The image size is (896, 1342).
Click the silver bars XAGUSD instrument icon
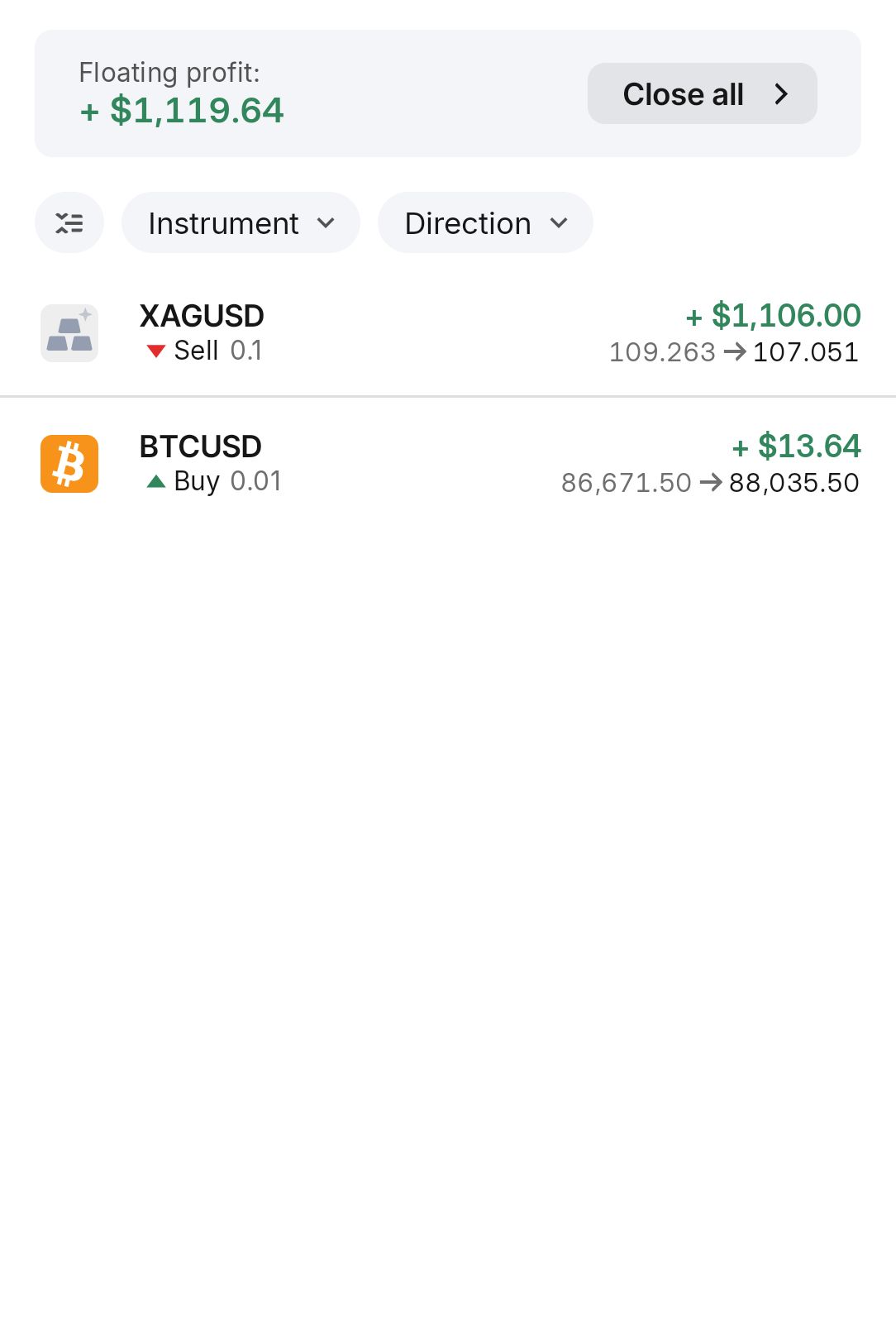pos(69,332)
